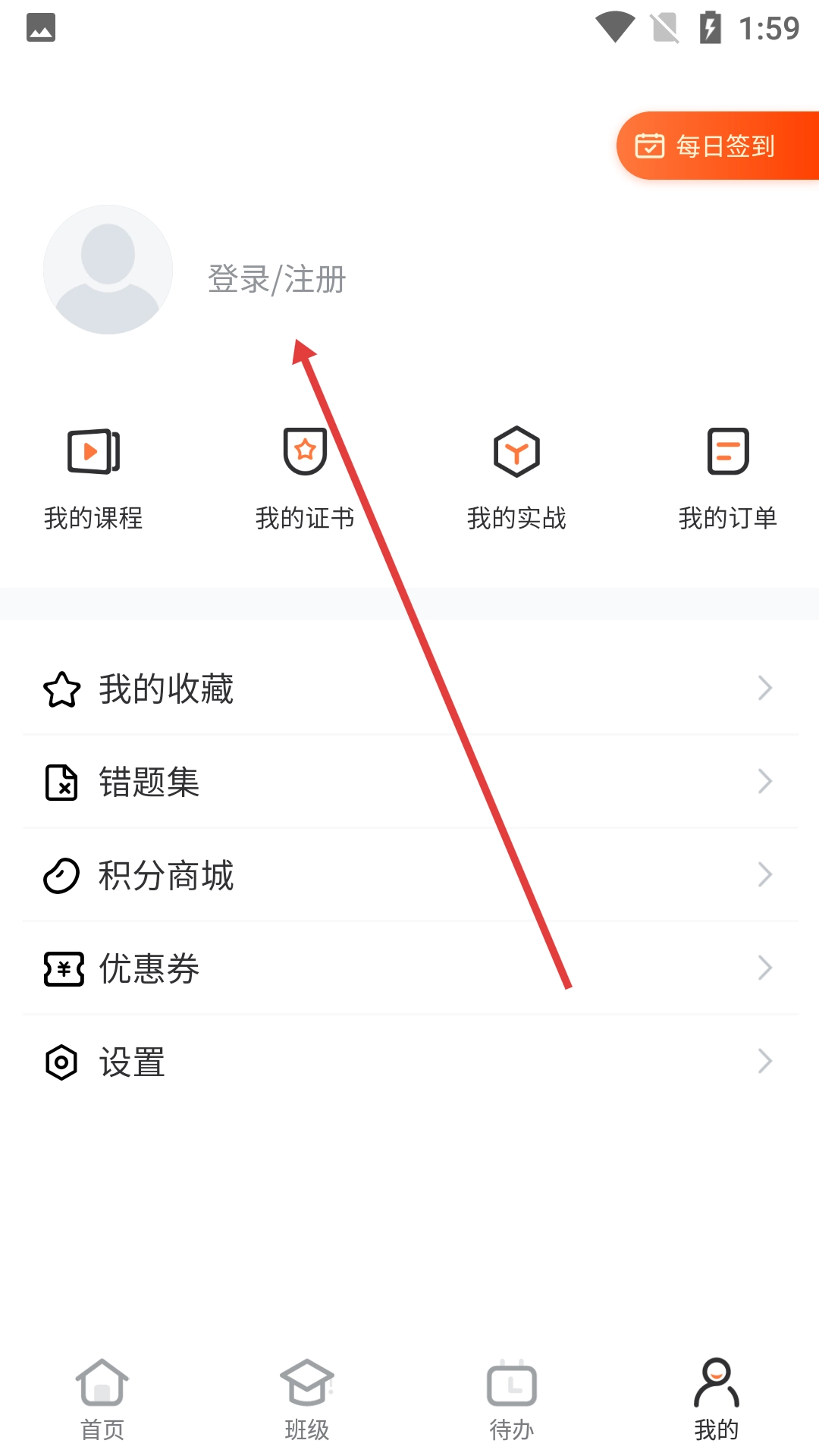Viewport: 819px width, 1456px height.
Task: Tap 登录/注册 to log in
Action: (277, 279)
